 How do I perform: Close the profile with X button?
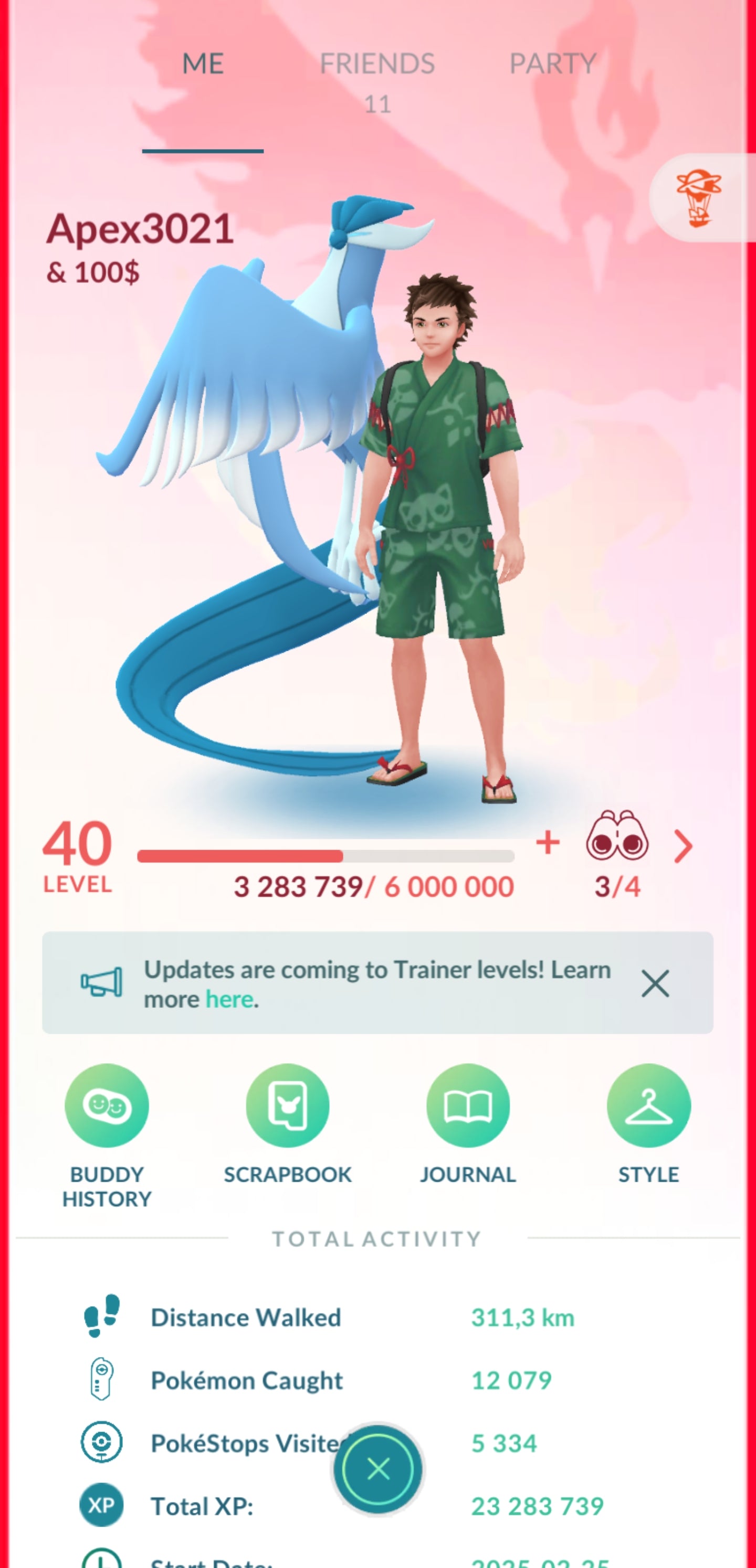click(x=377, y=1469)
